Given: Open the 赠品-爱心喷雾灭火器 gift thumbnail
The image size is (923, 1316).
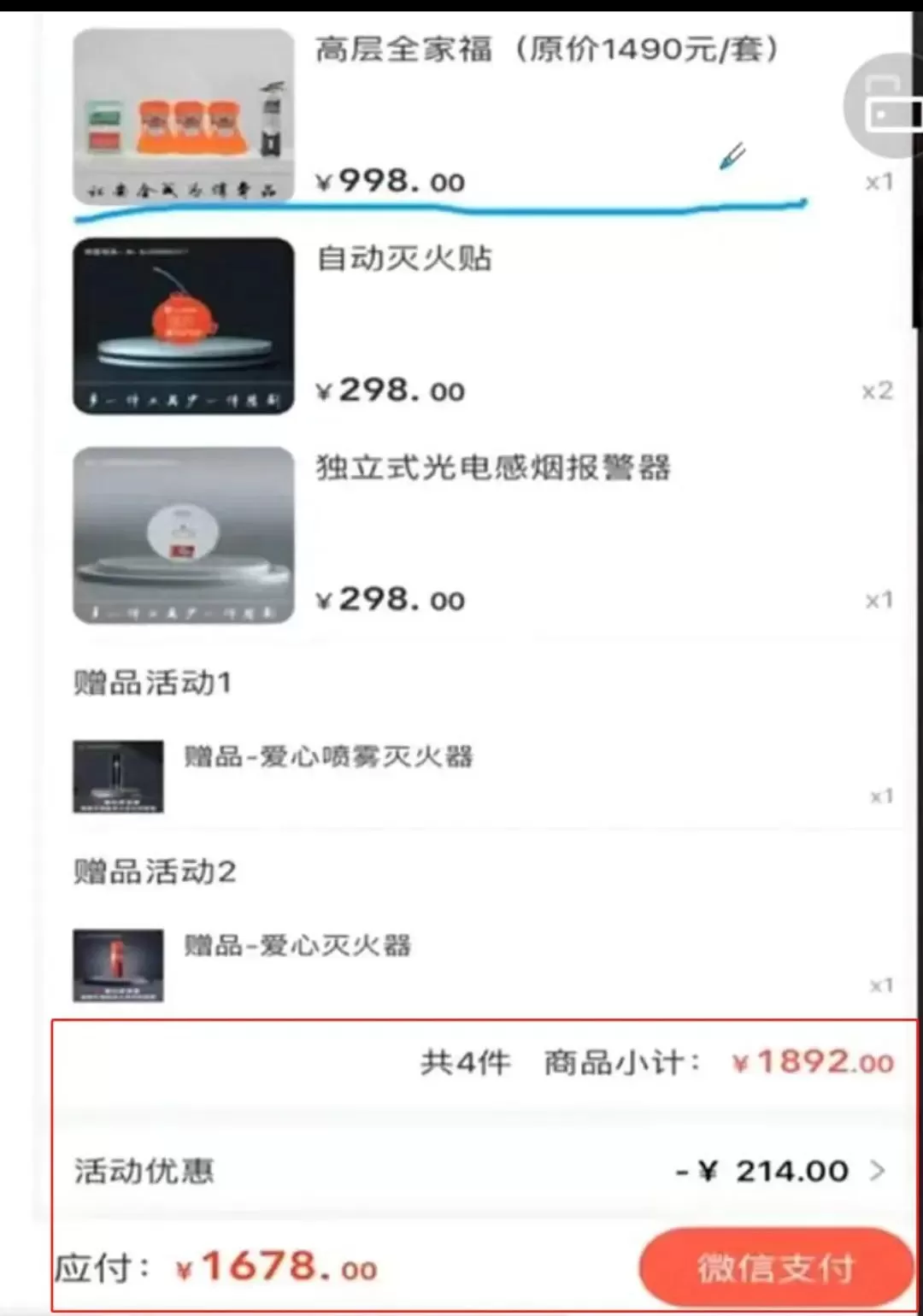Looking at the screenshot, I should tap(118, 776).
